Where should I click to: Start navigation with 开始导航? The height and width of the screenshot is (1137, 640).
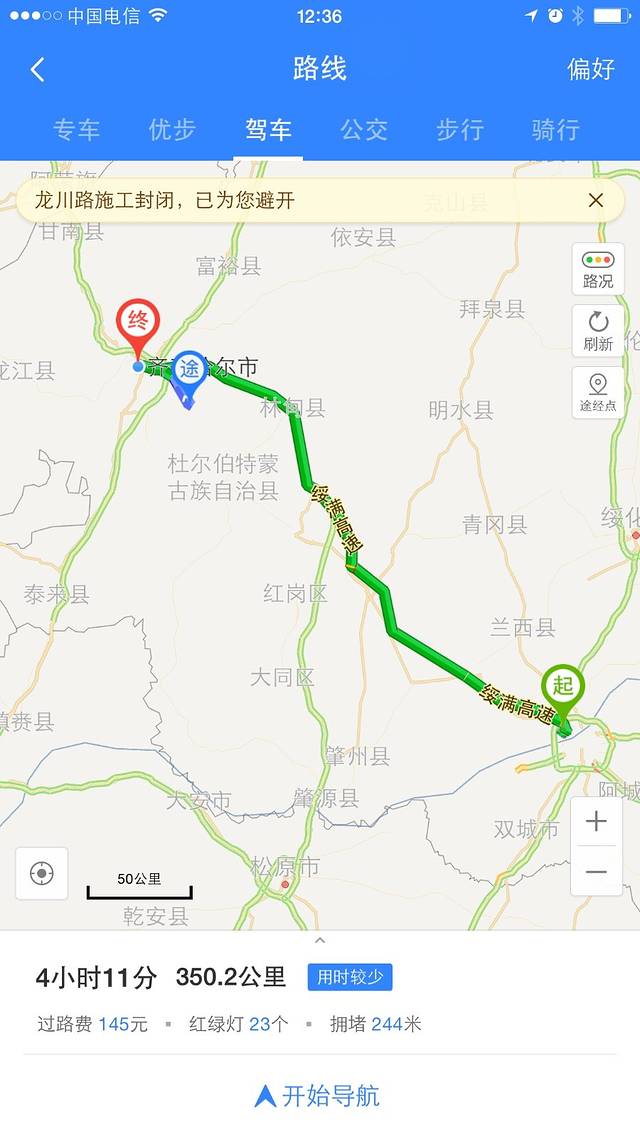(x=320, y=1095)
